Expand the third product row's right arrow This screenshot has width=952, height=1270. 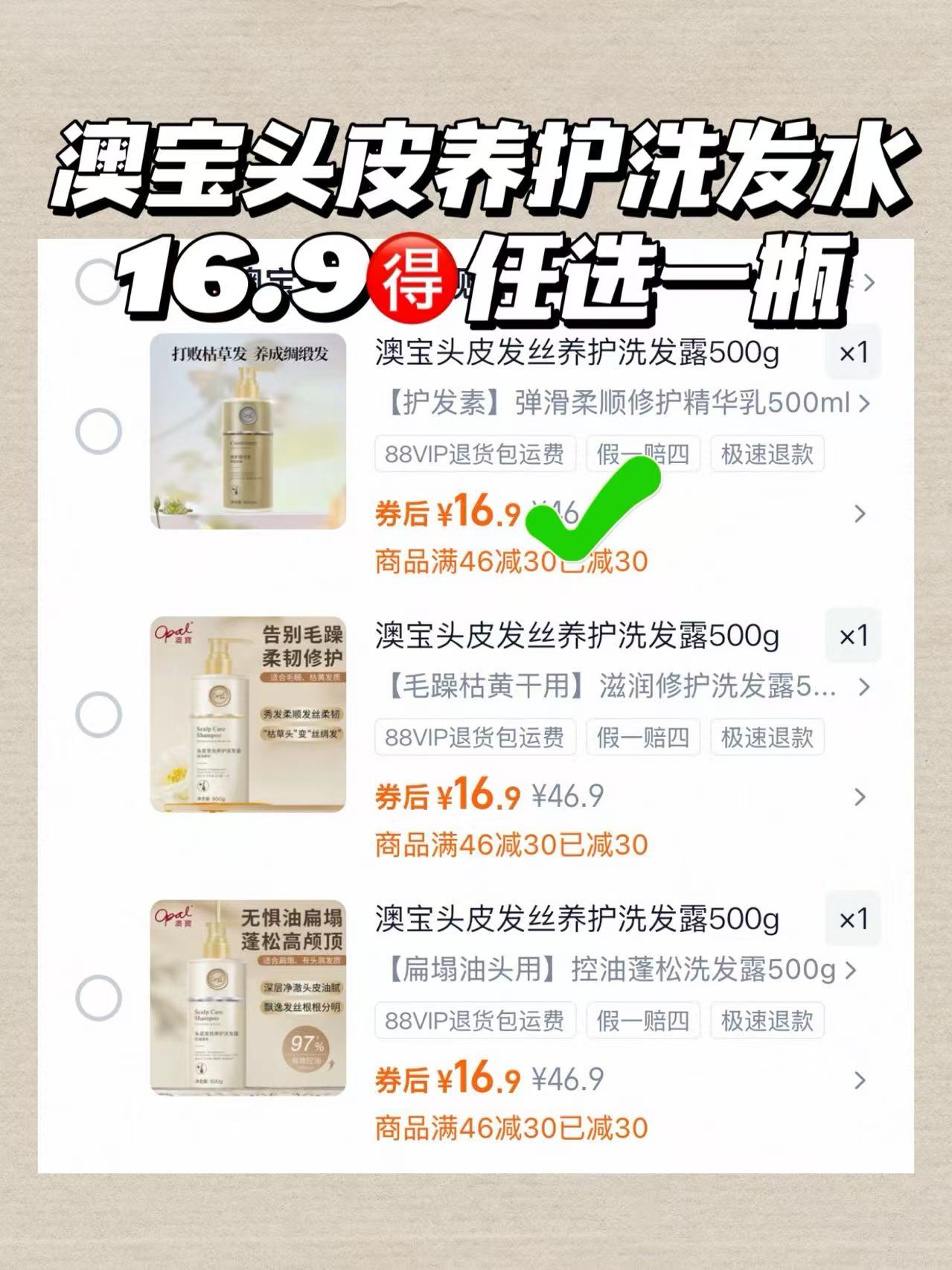[860, 1079]
